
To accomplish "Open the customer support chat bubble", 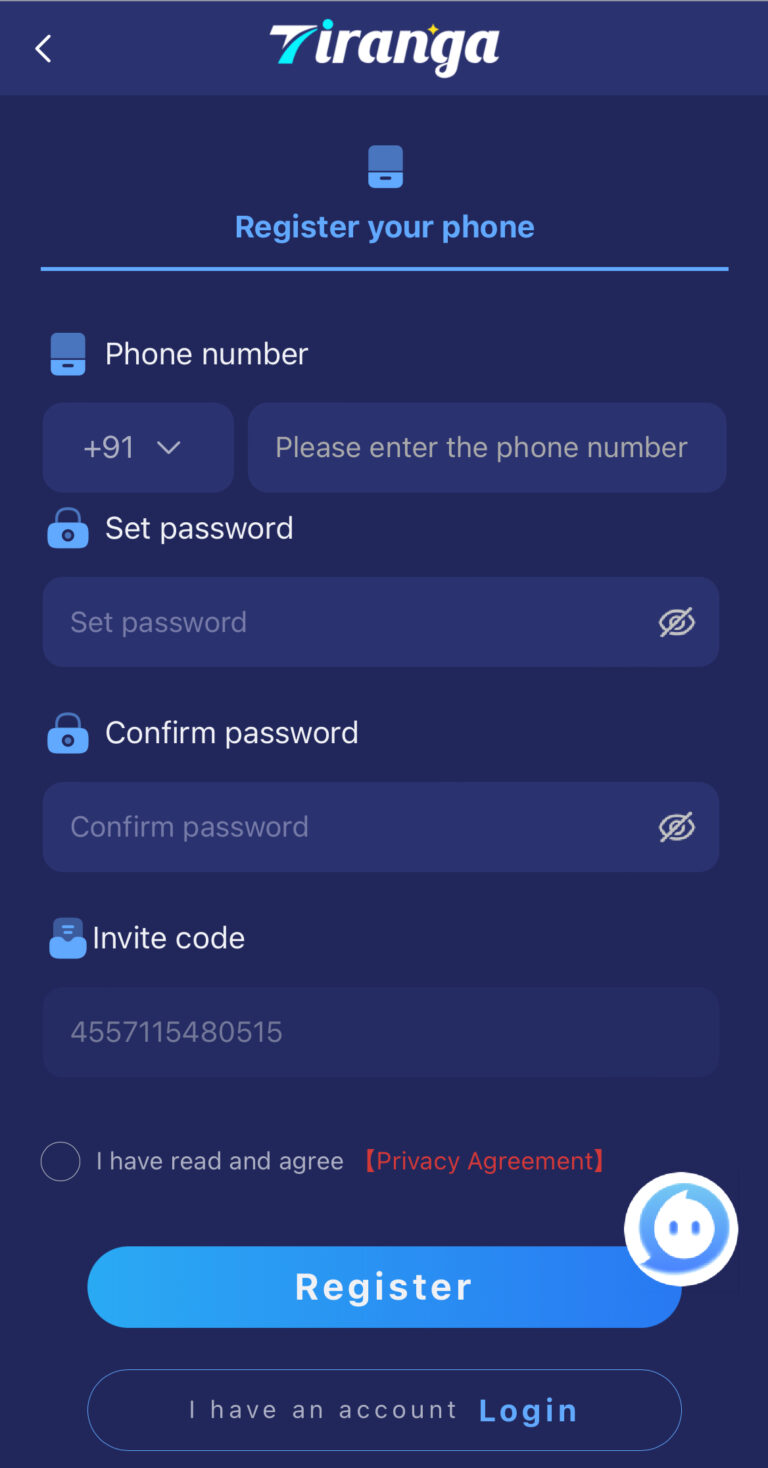I will (681, 1229).
